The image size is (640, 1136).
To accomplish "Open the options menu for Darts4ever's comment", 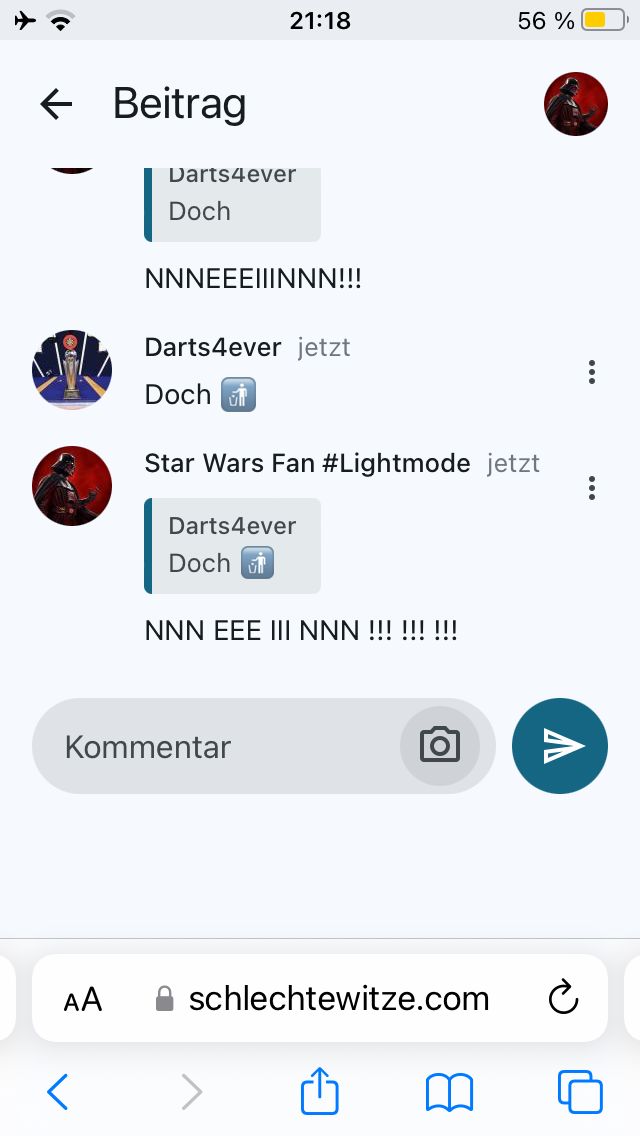I will [x=592, y=373].
